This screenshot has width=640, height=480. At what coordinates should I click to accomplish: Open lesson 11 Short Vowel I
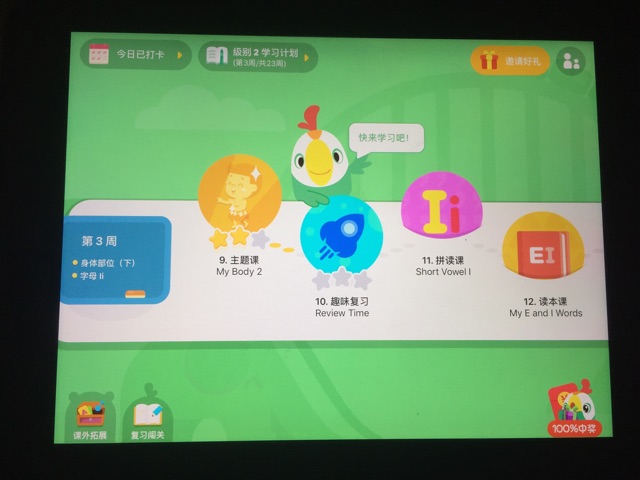click(441, 211)
